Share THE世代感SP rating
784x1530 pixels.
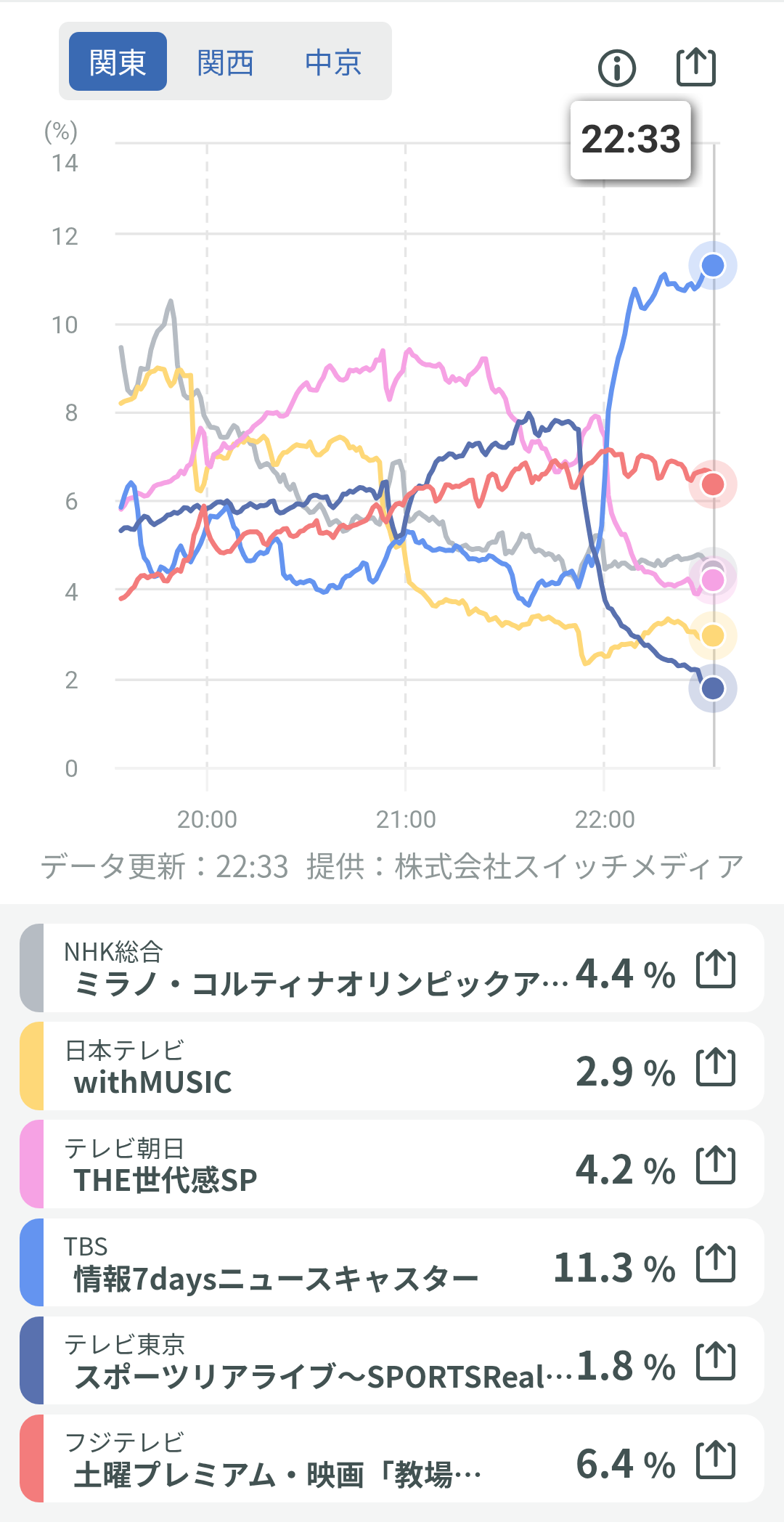[x=716, y=1165]
